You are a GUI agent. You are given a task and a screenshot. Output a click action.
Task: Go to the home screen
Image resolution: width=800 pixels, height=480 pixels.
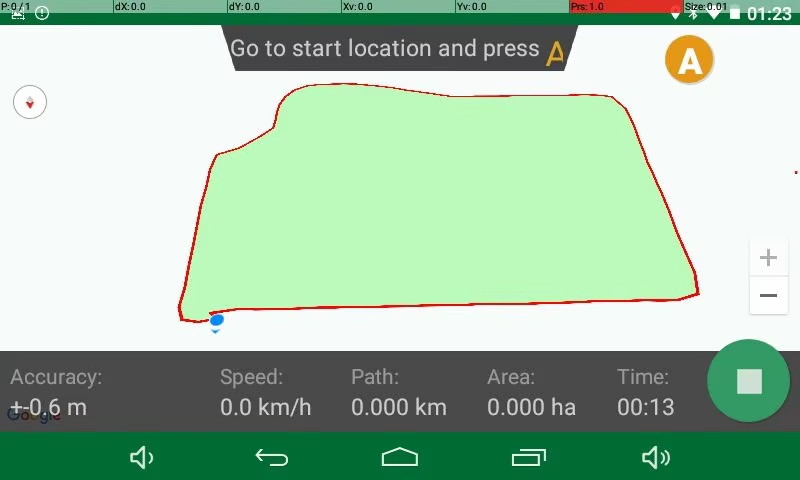pos(400,457)
